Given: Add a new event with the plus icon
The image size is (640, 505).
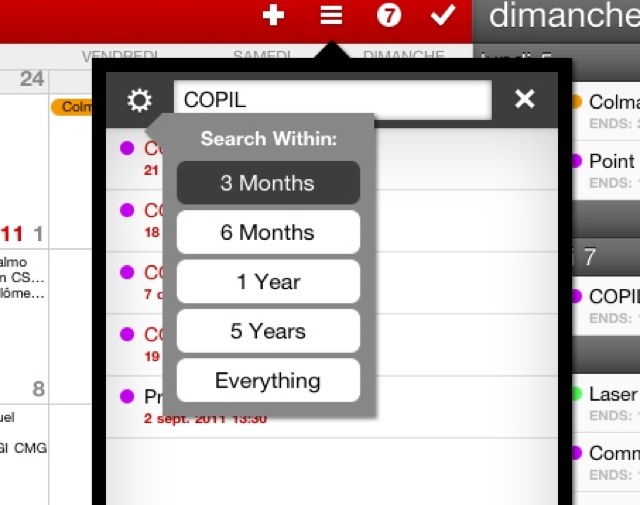Looking at the screenshot, I should tap(273, 16).
